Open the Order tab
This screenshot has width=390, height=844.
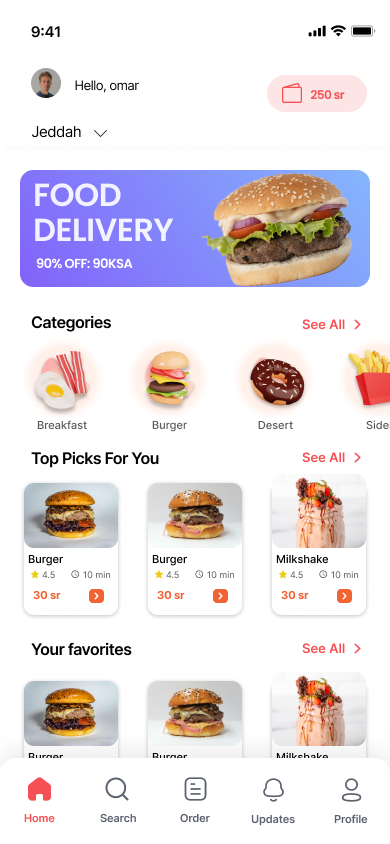coord(195,800)
